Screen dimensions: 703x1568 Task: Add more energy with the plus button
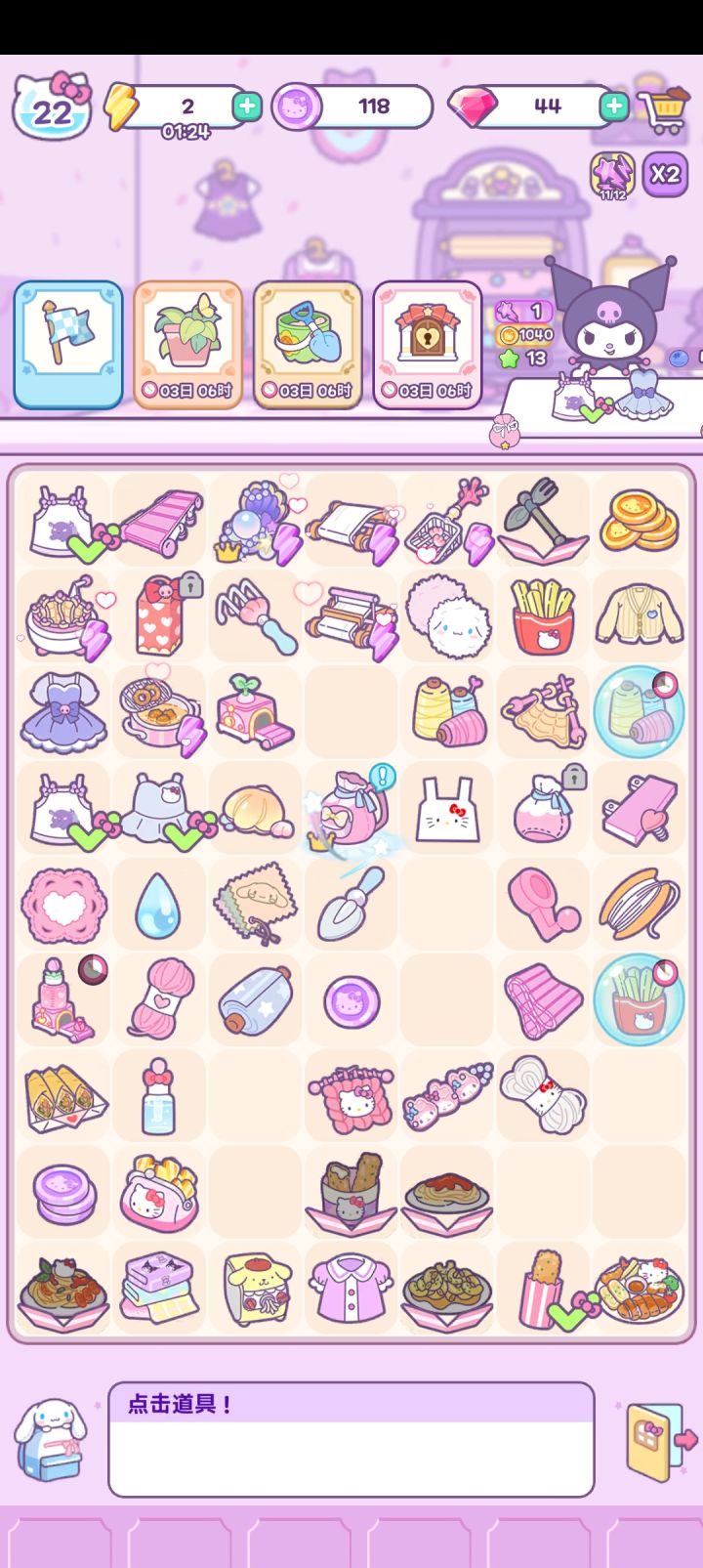click(248, 106)
